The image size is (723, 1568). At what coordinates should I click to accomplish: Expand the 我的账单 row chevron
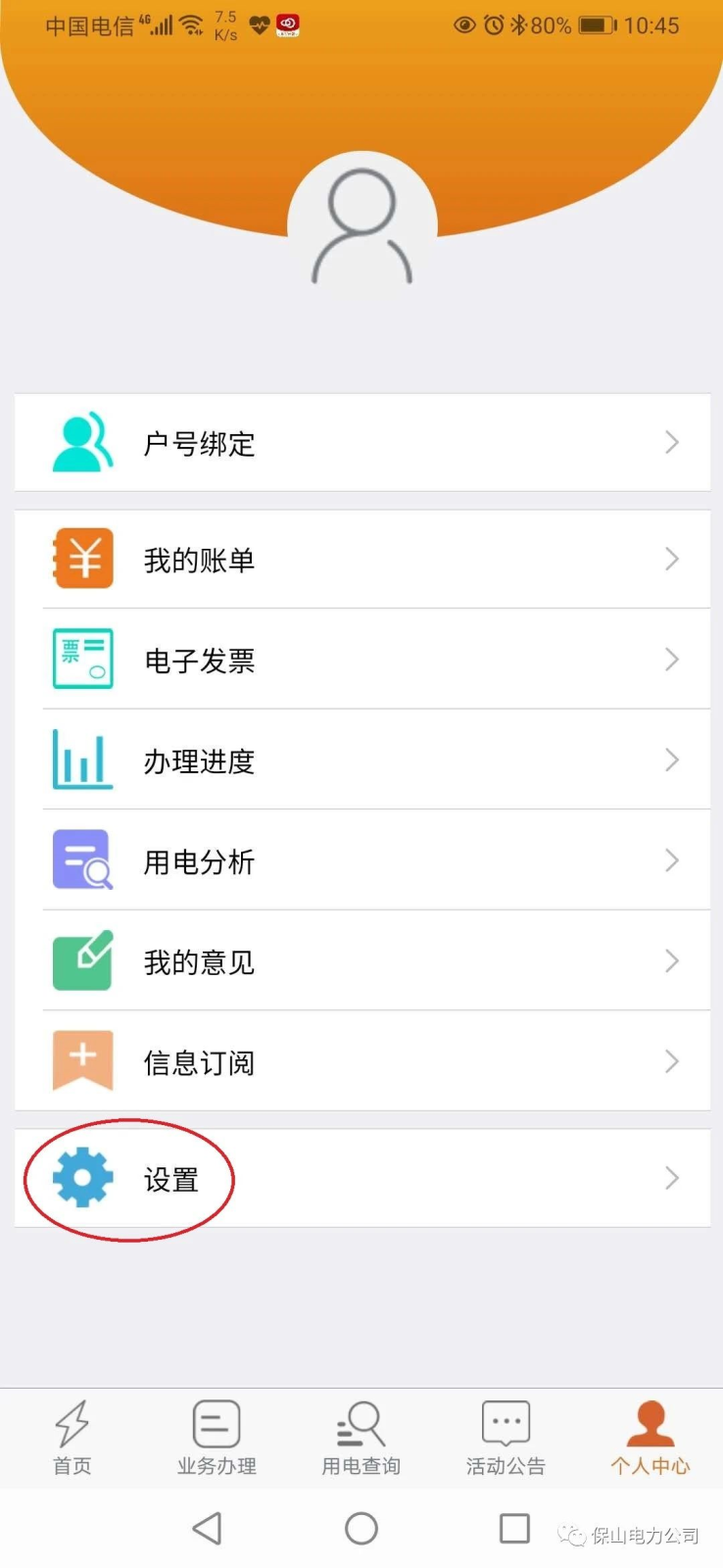pos(671,559)
